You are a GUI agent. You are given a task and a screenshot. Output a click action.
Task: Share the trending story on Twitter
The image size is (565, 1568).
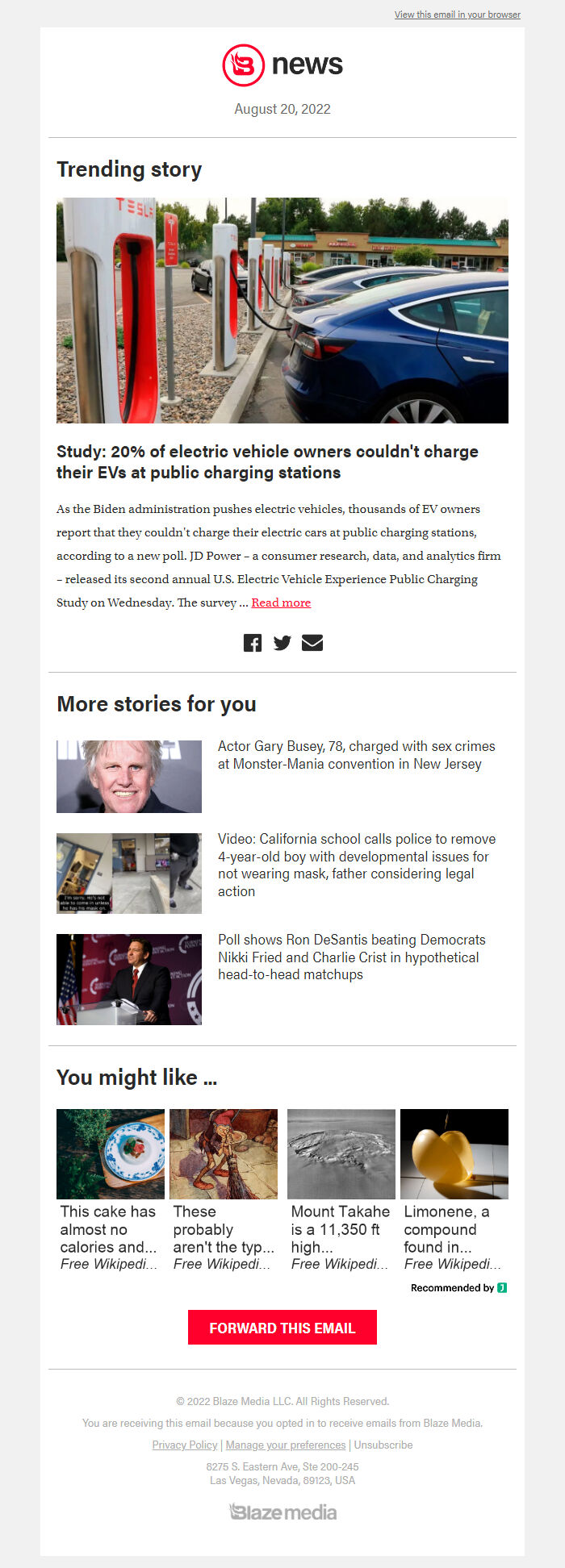coord(282,643)
